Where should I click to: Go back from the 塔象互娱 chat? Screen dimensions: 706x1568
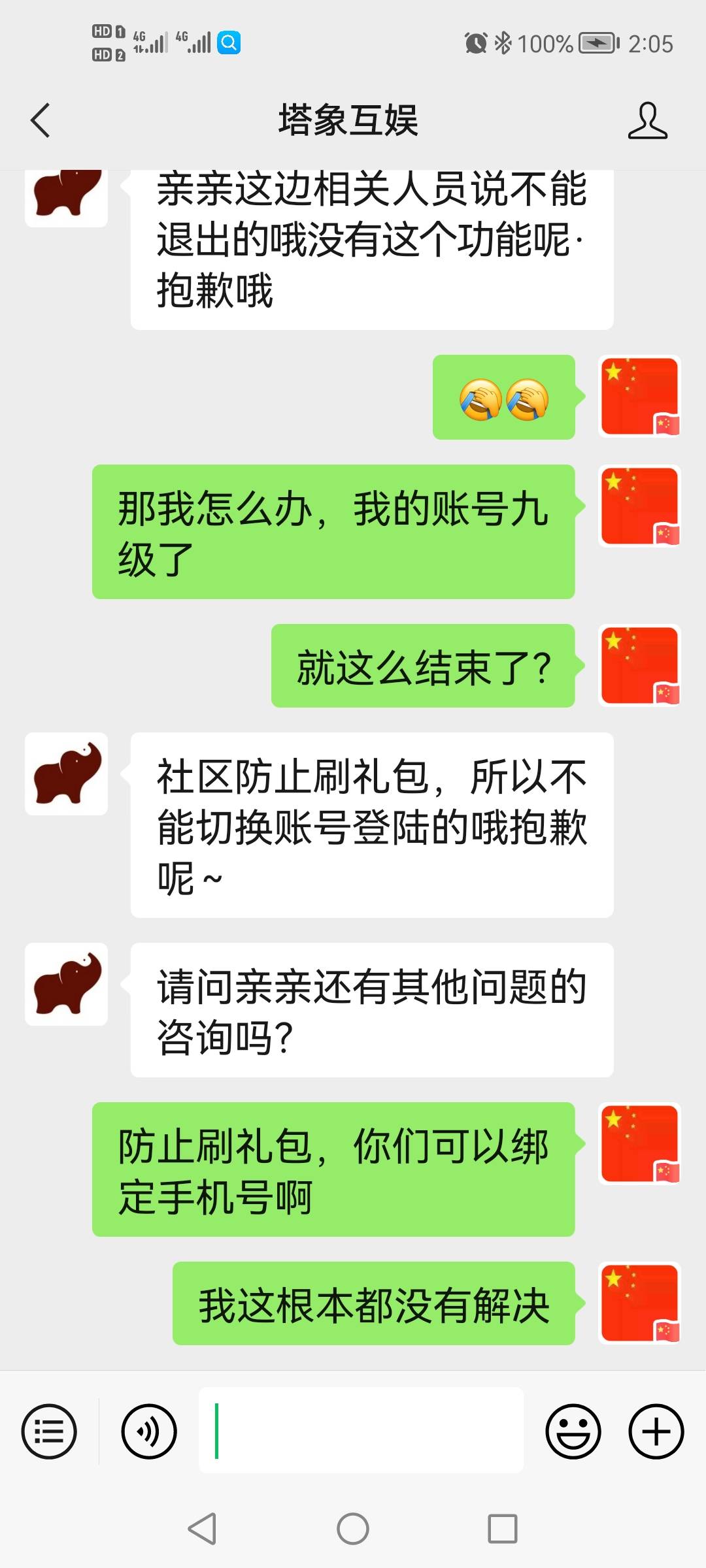point(40,121)
